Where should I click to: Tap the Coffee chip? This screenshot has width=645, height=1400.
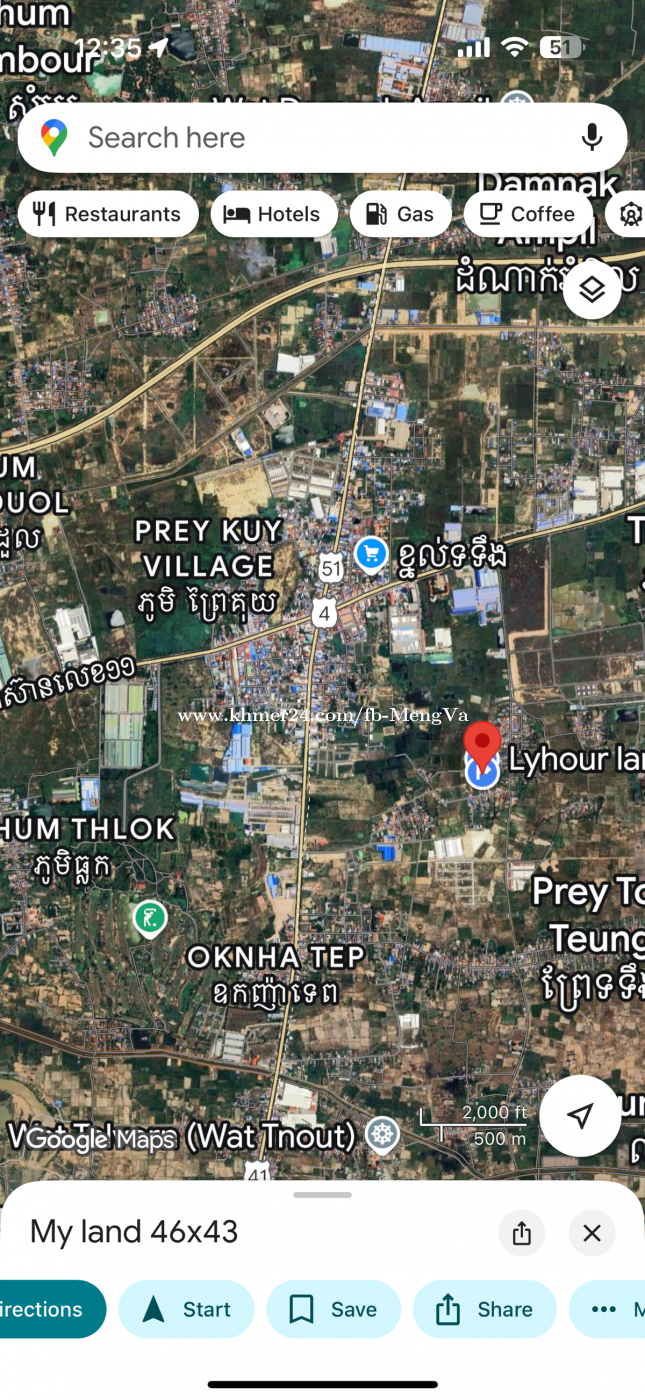pyautogui.click(x=528, y=214)
